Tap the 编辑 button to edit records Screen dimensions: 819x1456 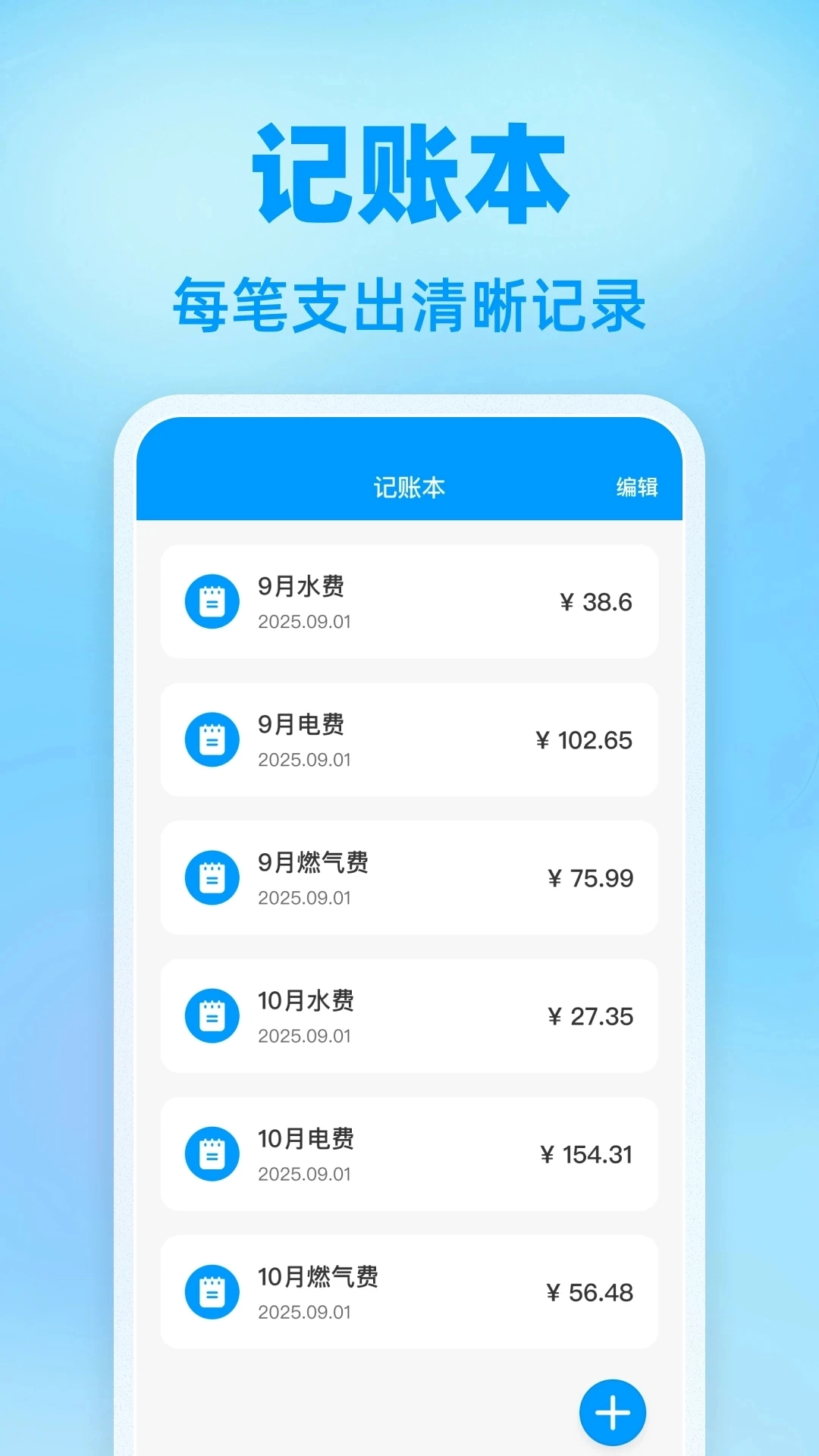click(x=638, y=488)
